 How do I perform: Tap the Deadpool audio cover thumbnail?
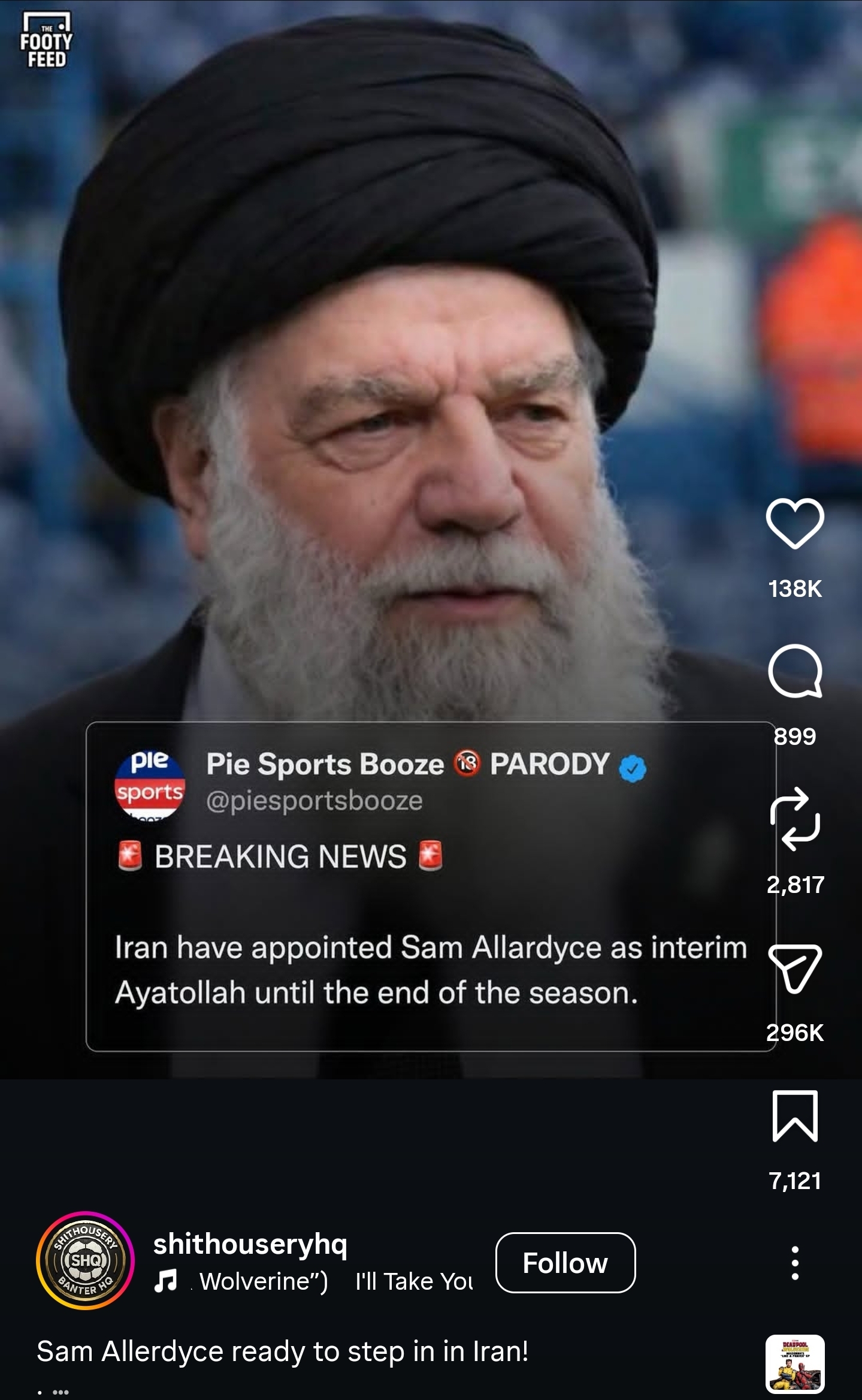pos(794,1363)
